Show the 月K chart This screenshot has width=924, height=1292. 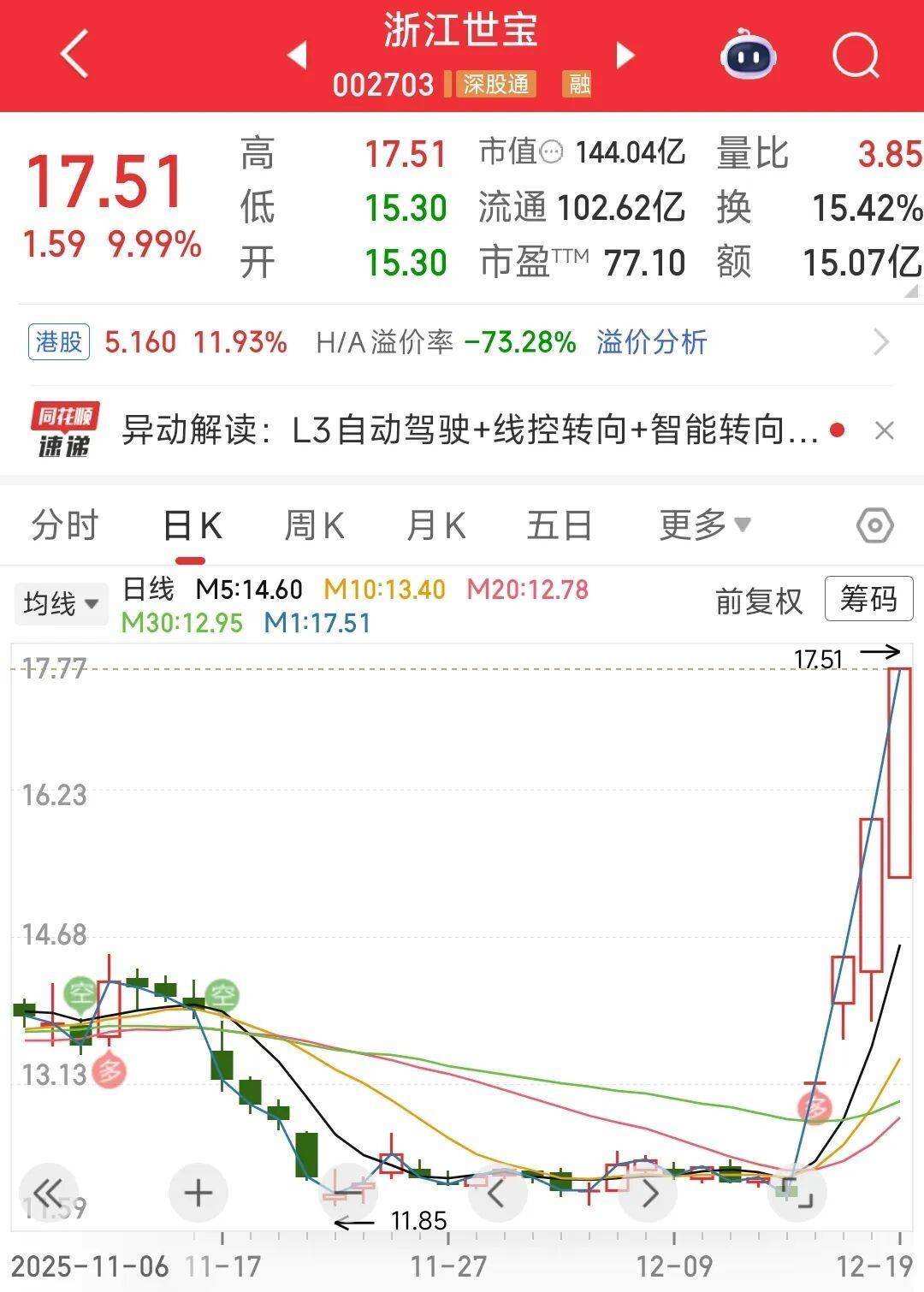point(435,525)
